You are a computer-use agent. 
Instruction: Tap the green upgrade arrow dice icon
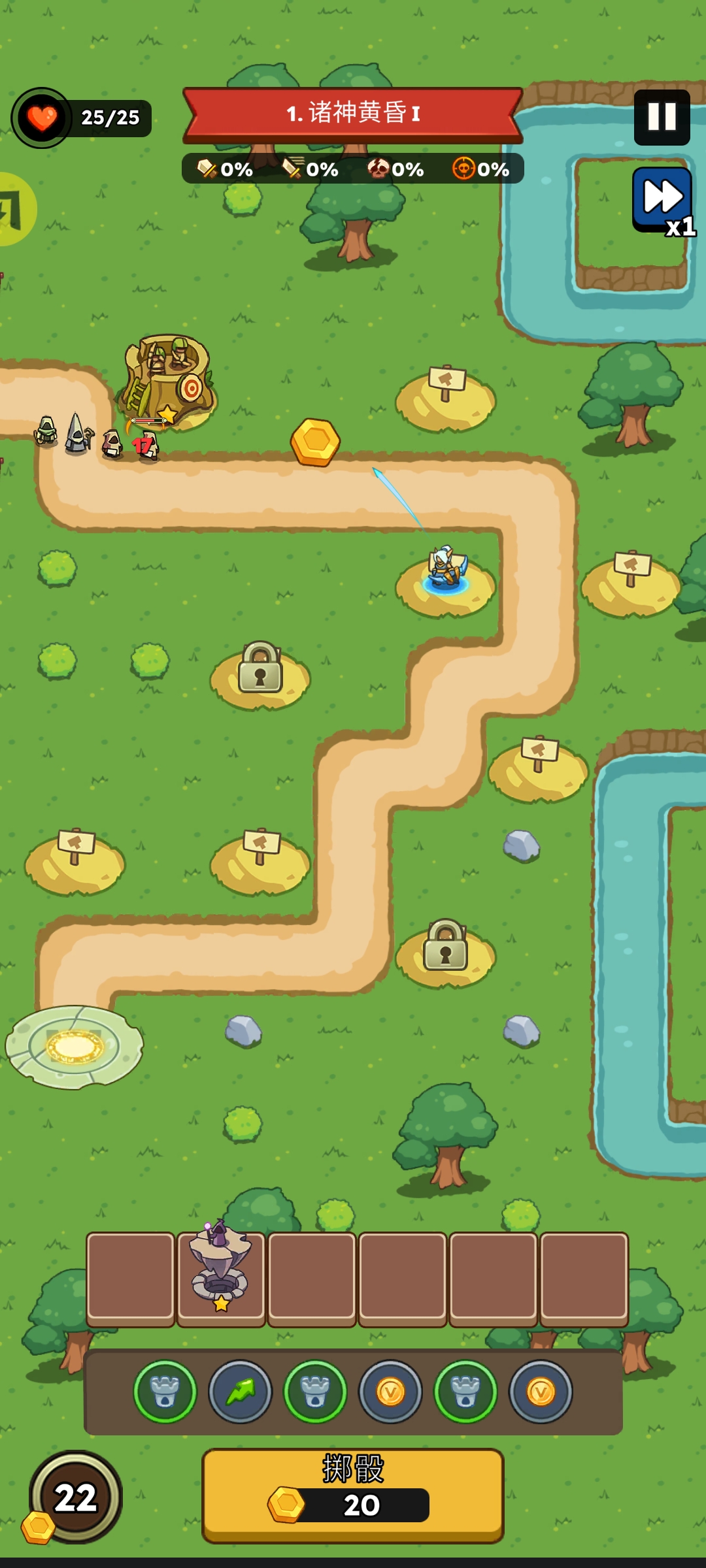(240, 1392)
